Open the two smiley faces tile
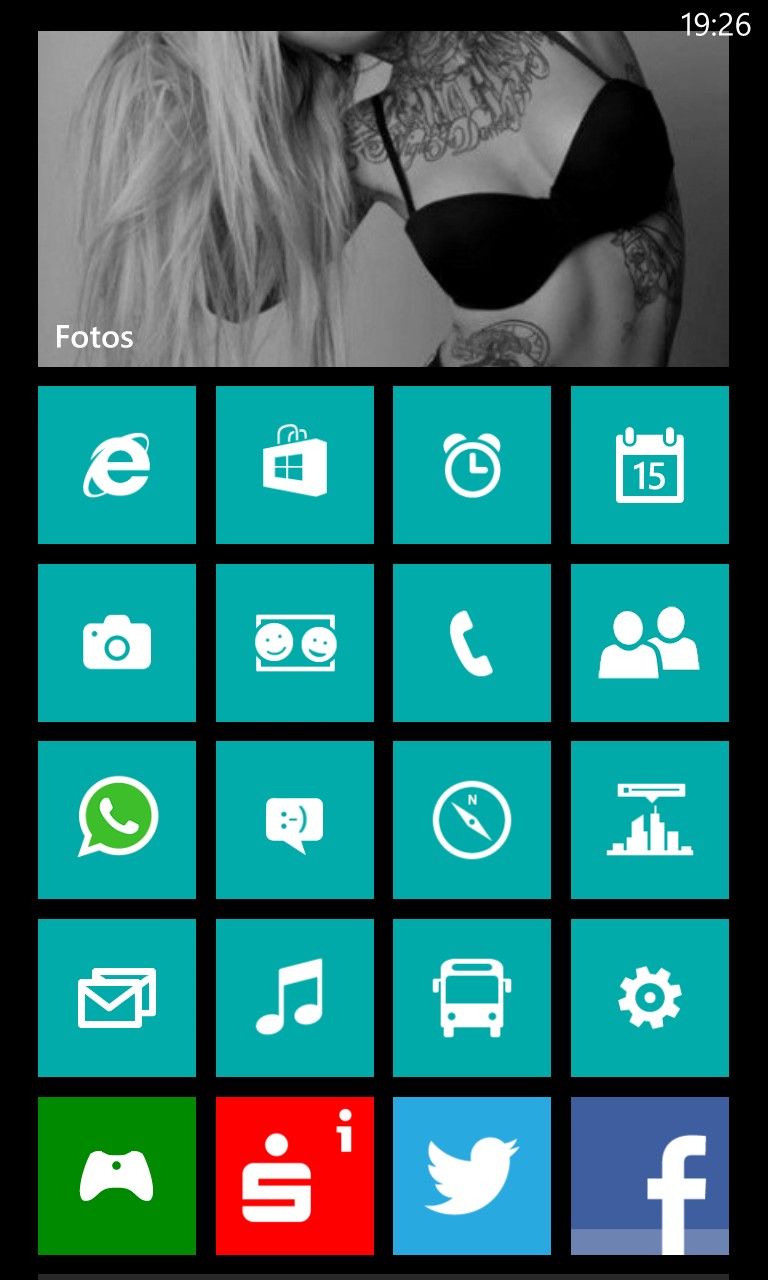This screenshot has width=768, height=1280. 295,643
